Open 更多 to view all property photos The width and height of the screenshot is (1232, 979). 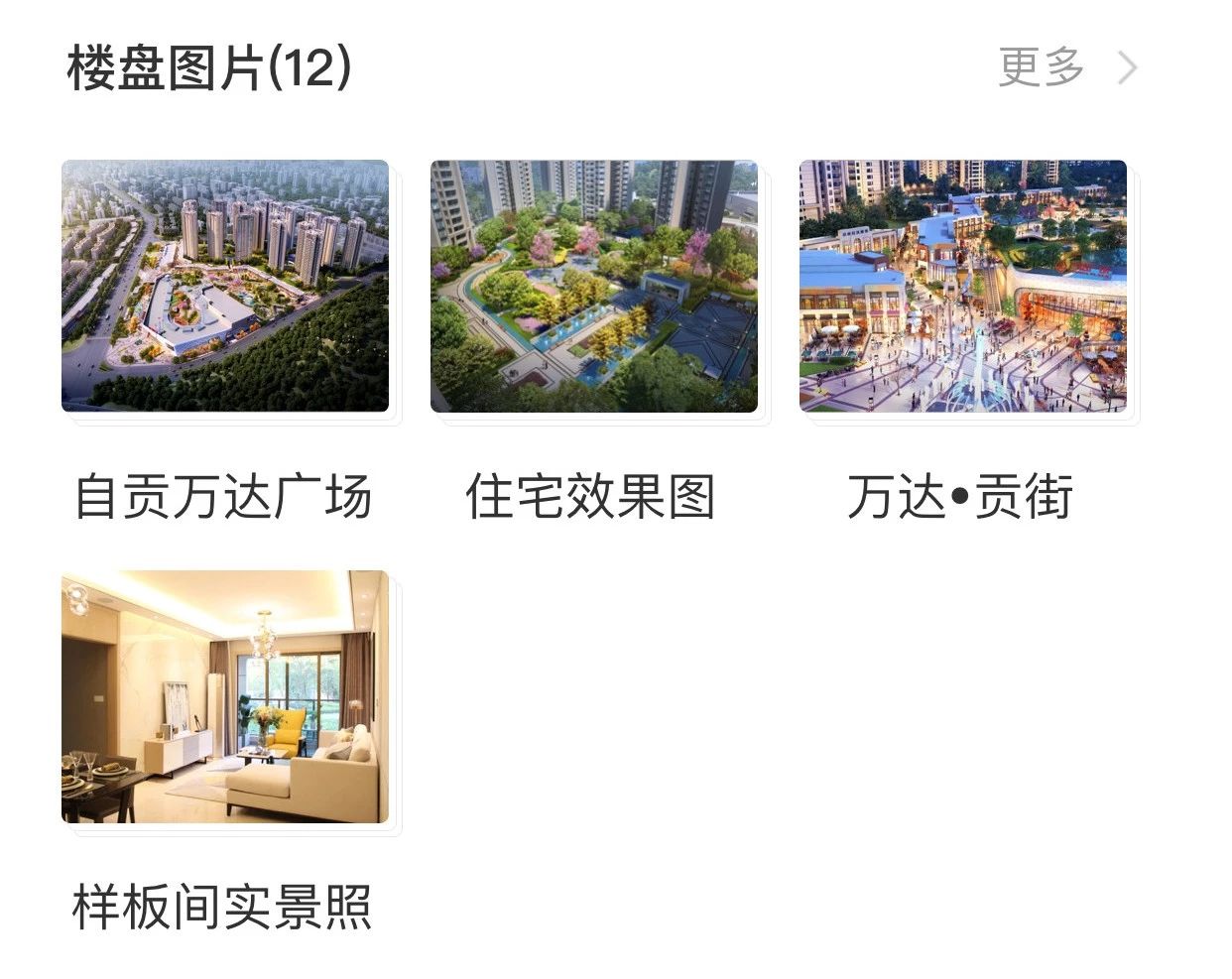[x=1066, y=67]
